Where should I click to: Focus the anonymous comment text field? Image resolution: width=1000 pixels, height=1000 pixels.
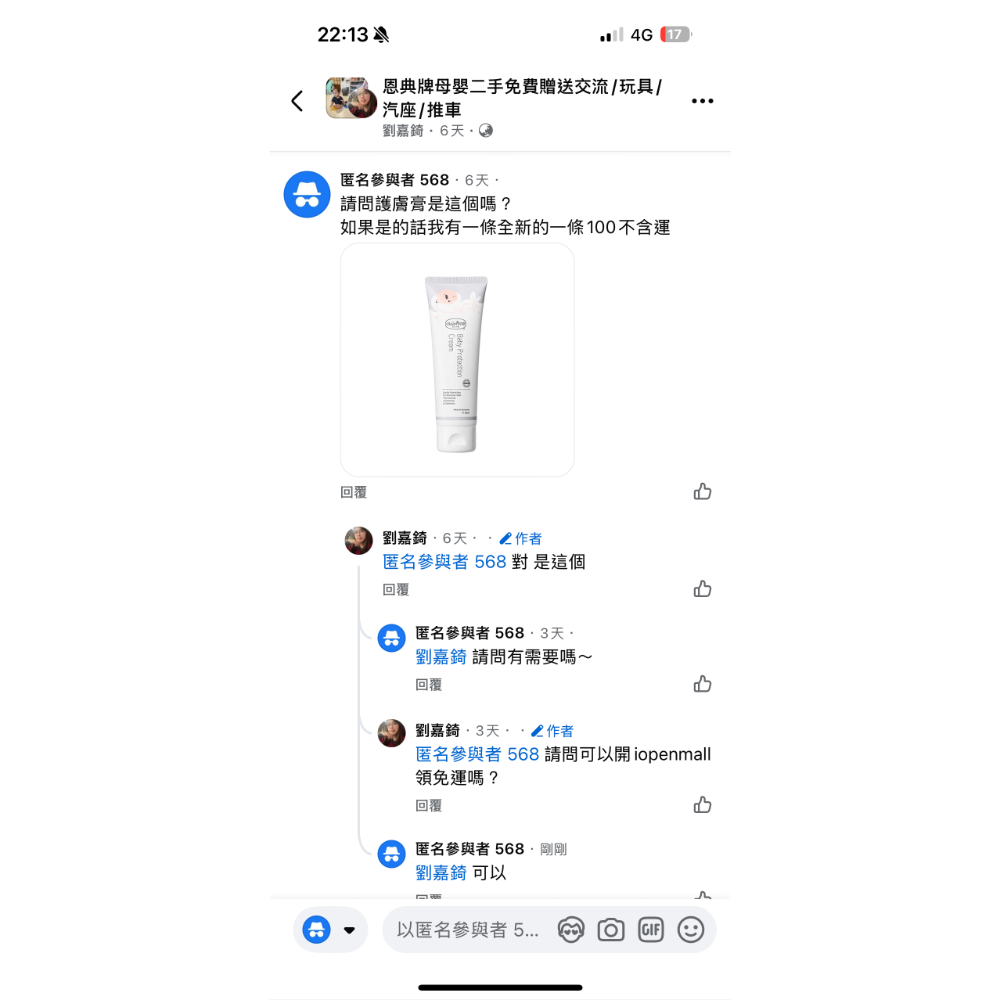click(x=468, y=930)
